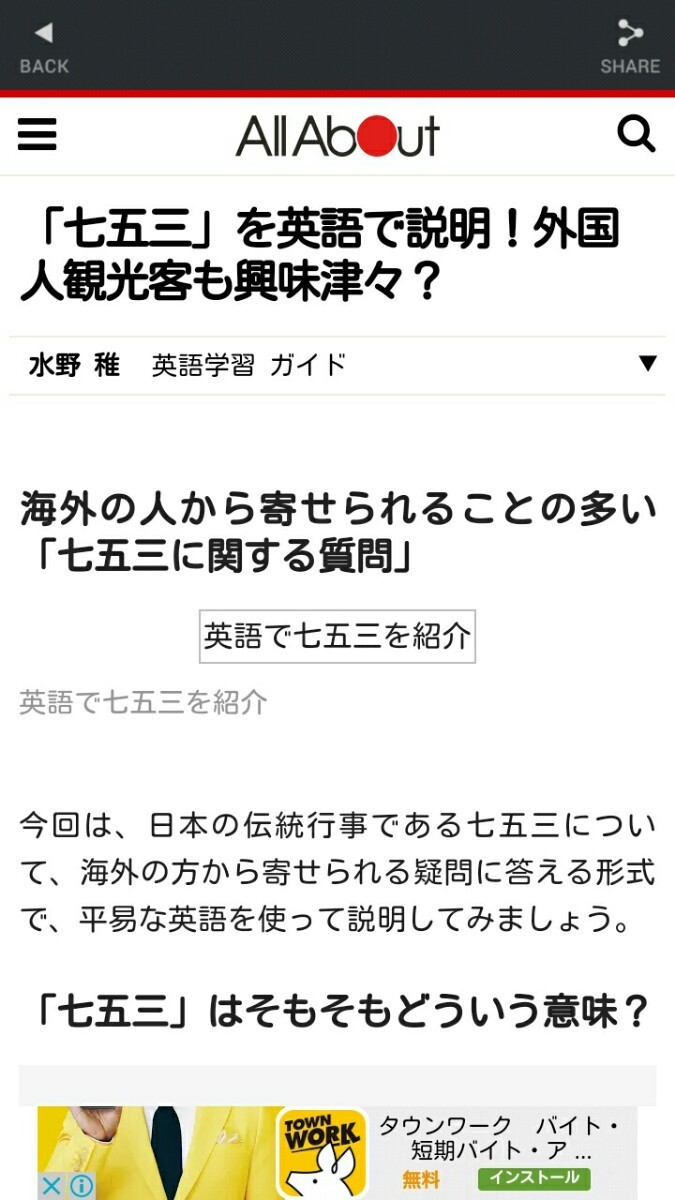This screenshot has width=675, height=1200.
Task: Open the ad info icon
Action: (x=80, y=1186)
